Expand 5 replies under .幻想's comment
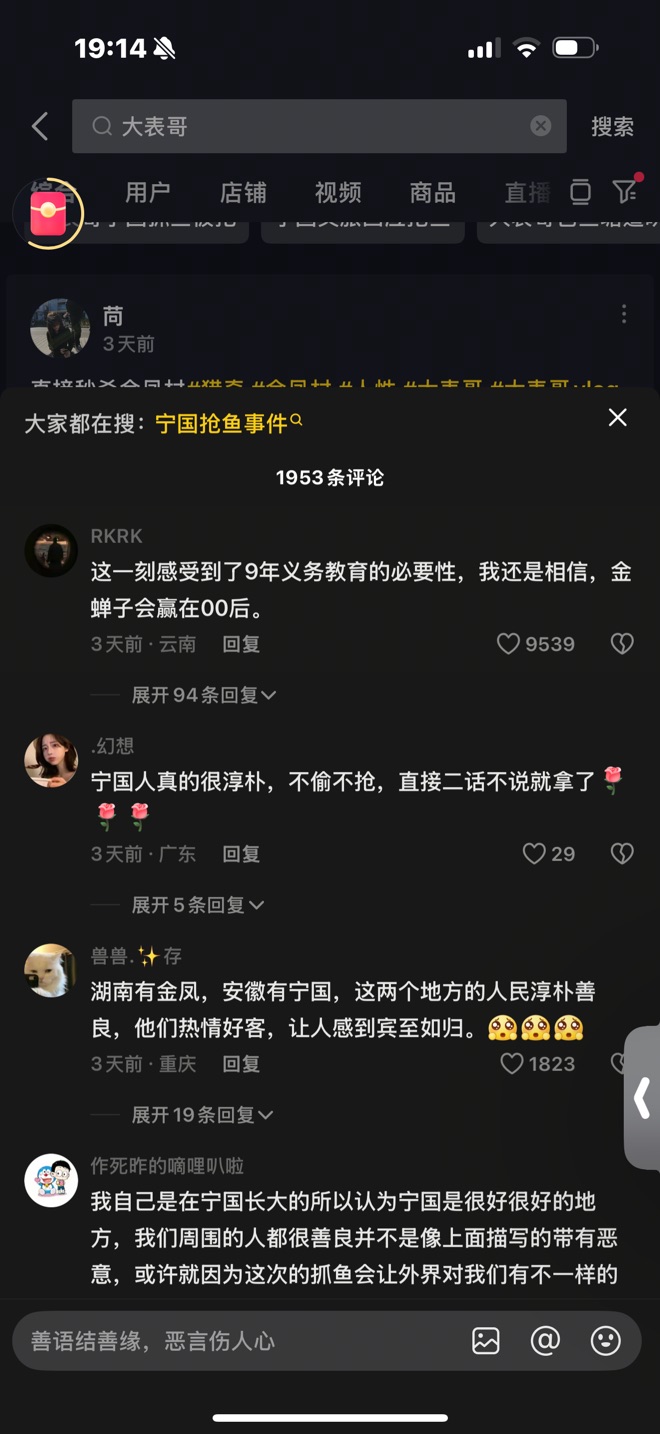Image resolution: width=660 pixels, height=1434 pixels. click(x=198, y=905)
